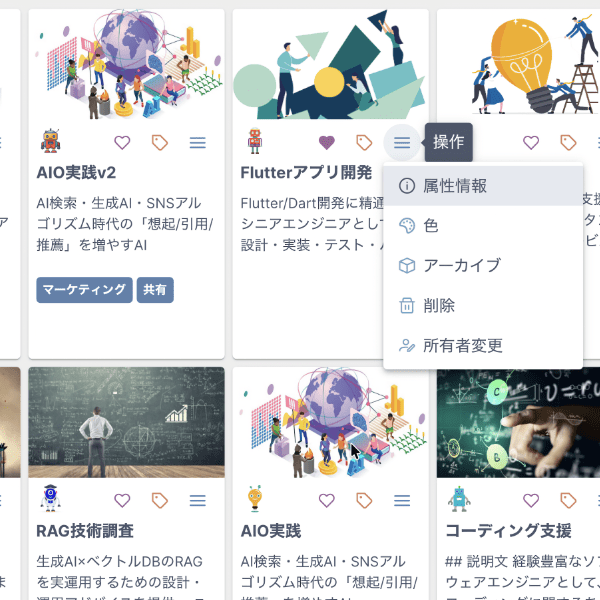Choose アーカイブ from the menu

(x=483, y=266)
